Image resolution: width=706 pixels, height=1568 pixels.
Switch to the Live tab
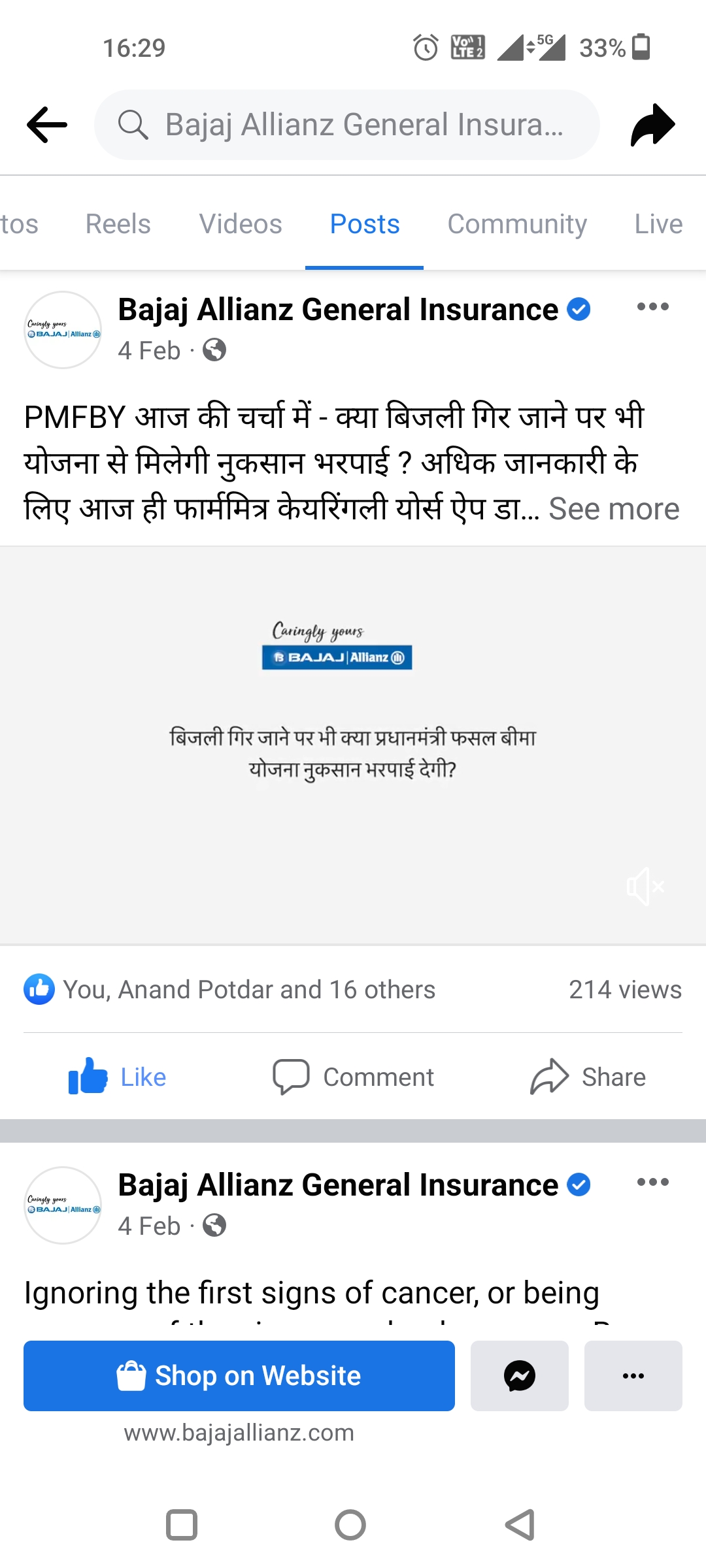click(658, 224)
